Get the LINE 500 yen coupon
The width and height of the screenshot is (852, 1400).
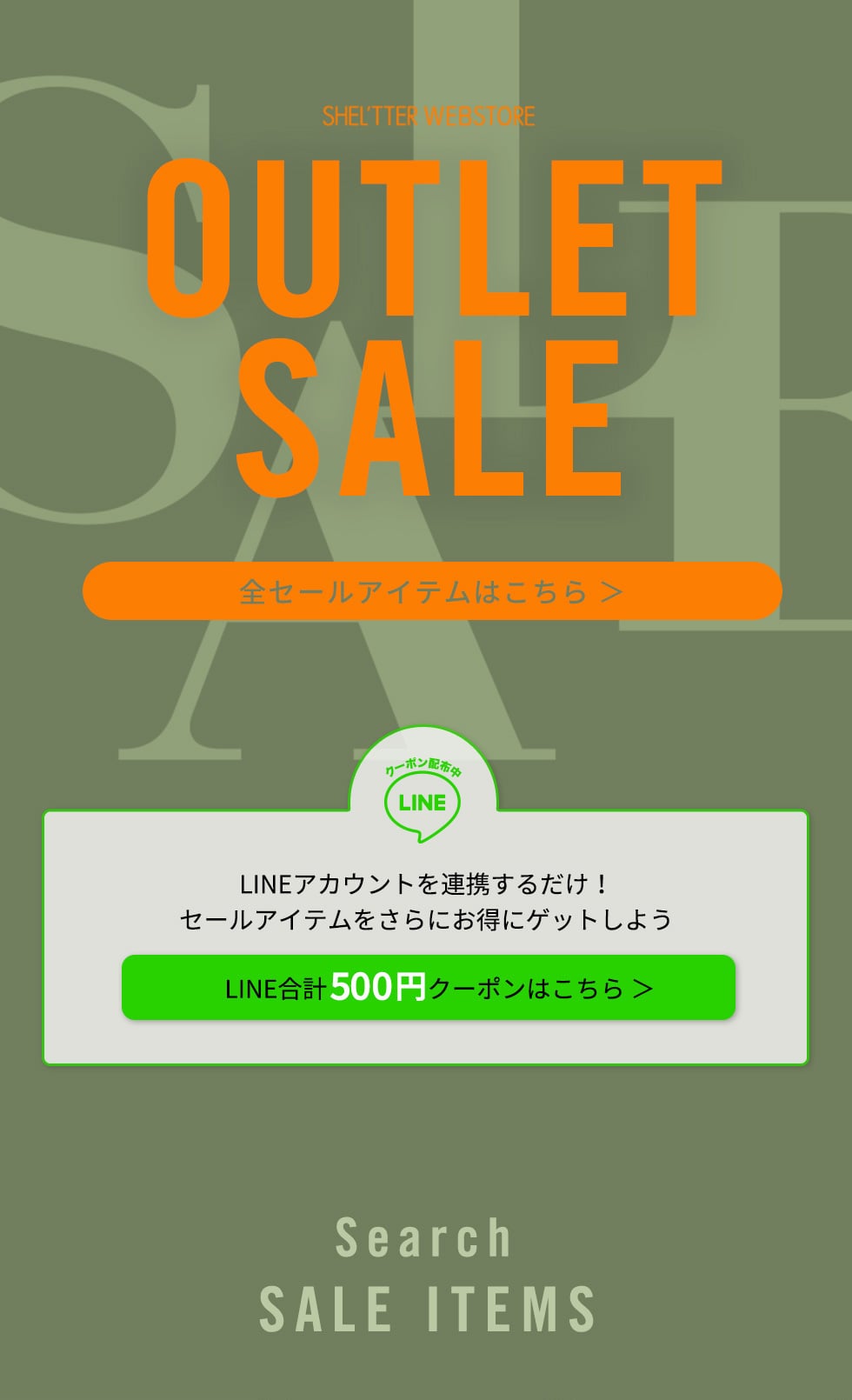point(429,988)
